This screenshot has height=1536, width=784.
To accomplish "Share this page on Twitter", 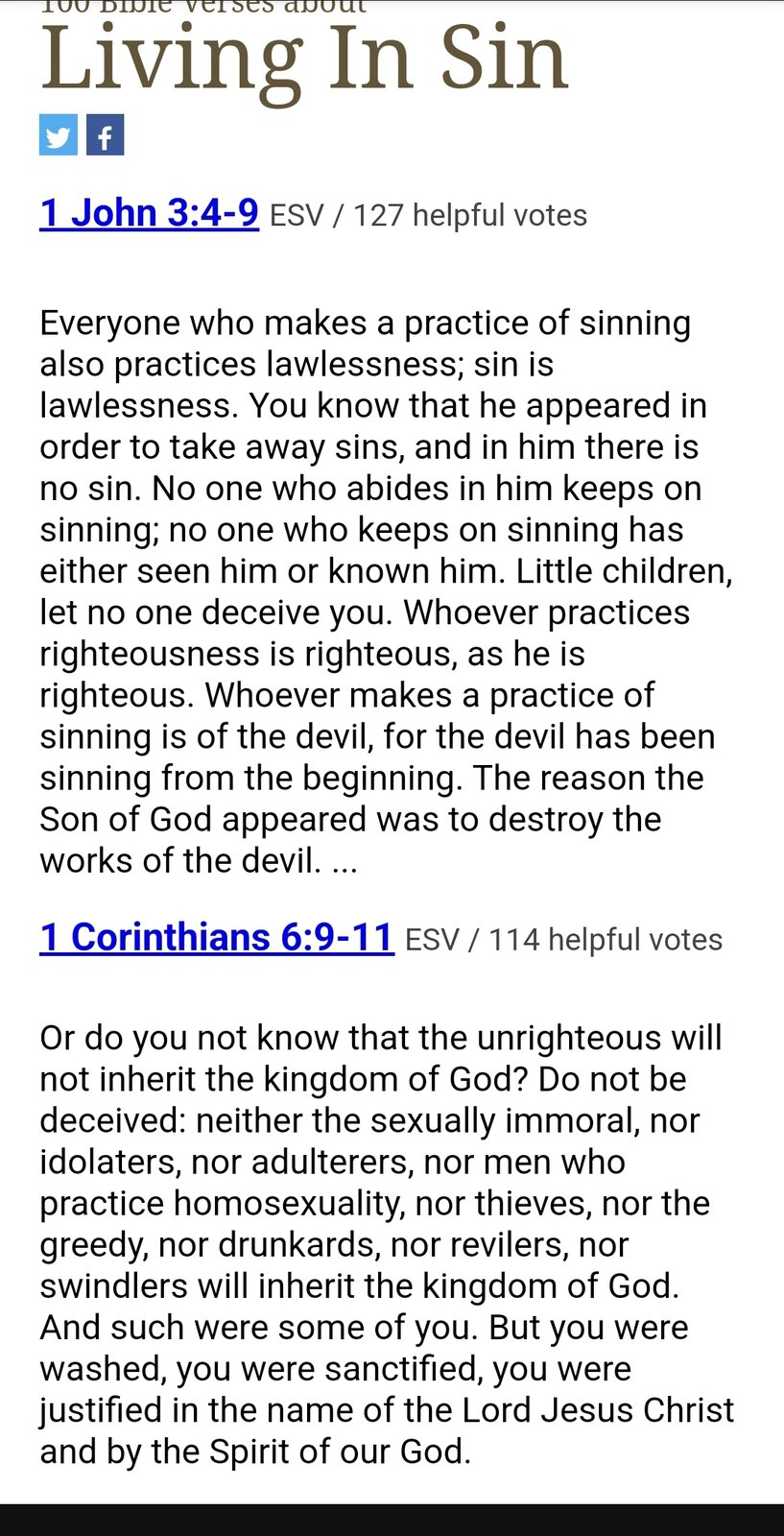I will (59, 135).
